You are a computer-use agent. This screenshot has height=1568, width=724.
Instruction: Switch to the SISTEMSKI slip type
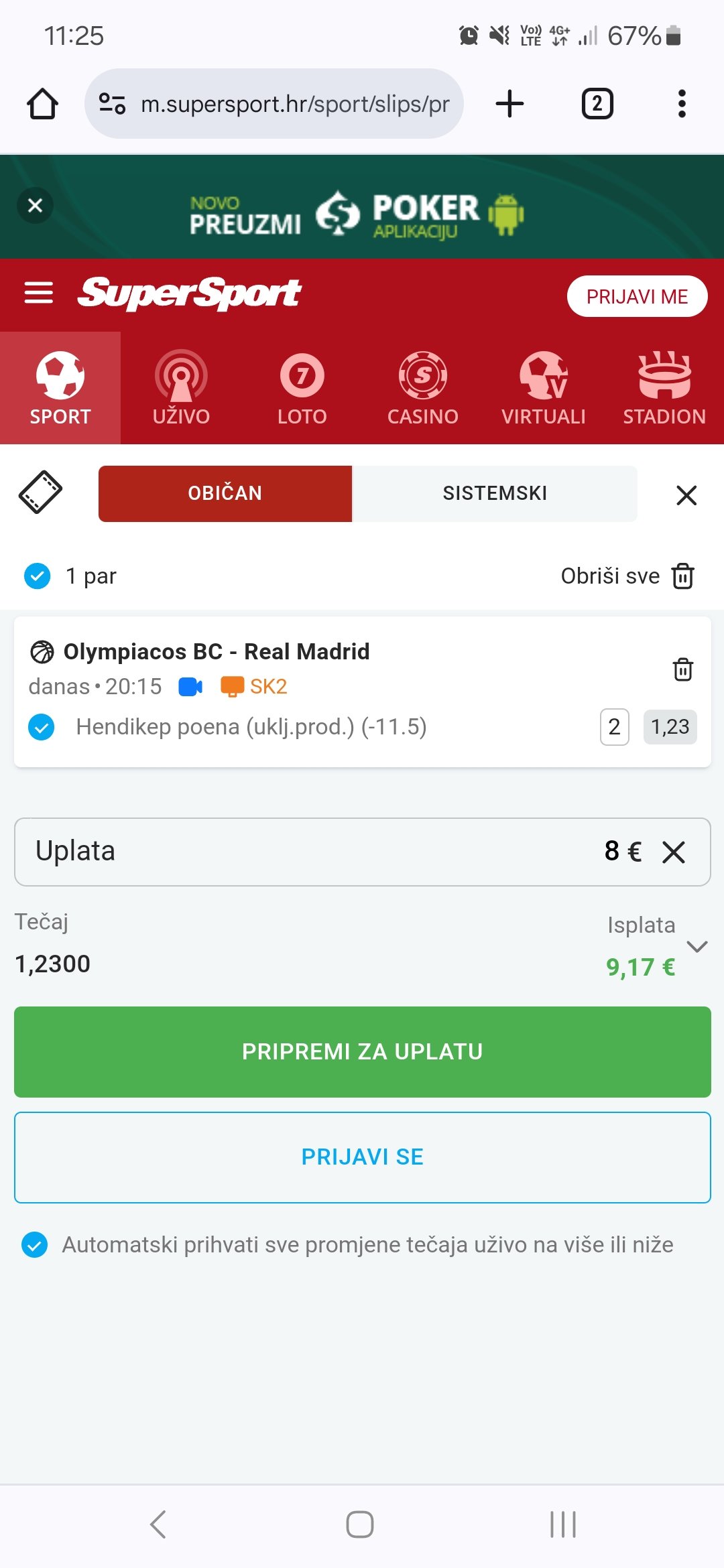tap(495, 493)
